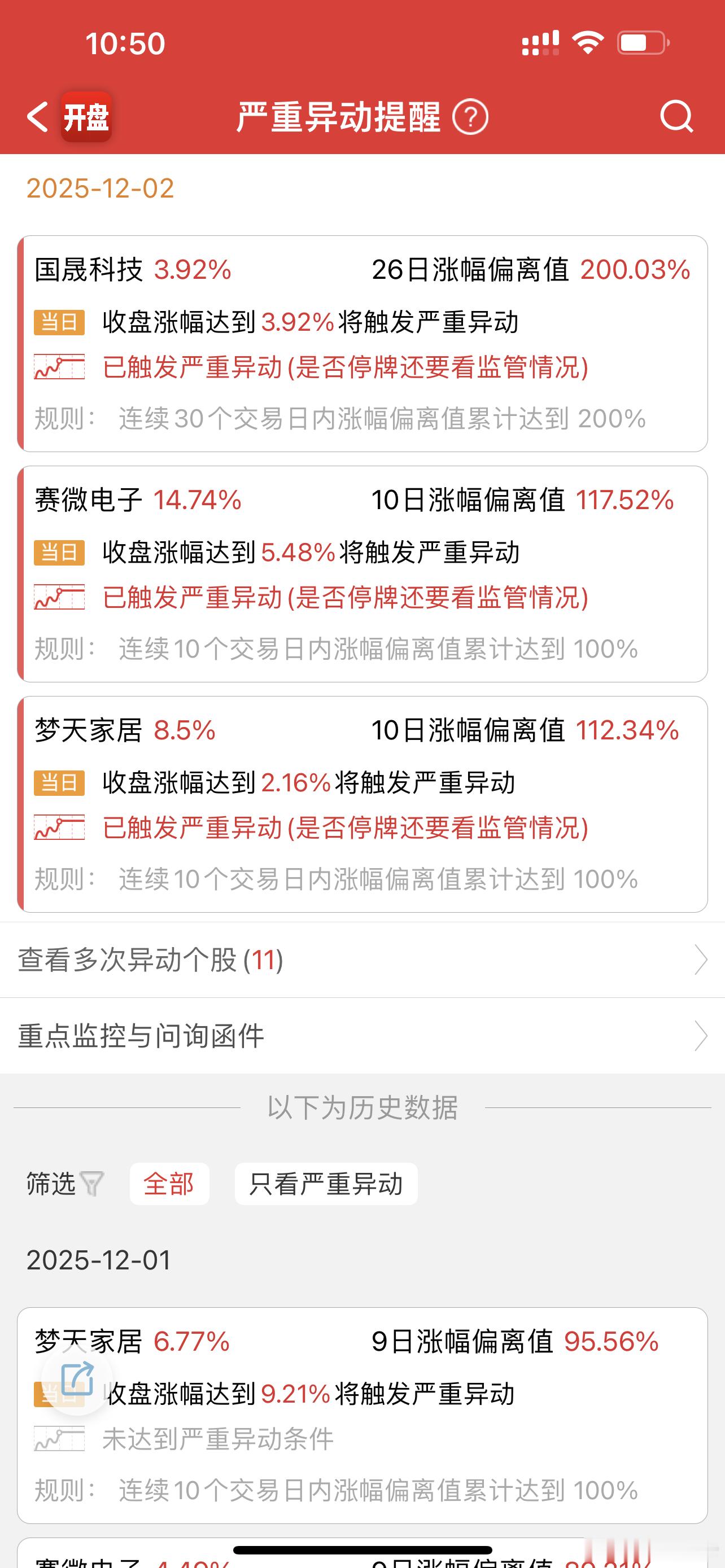Enable the 只看严重异动 filter
The height and width of the screenshot is (1568, 725).
[326, 1182]
